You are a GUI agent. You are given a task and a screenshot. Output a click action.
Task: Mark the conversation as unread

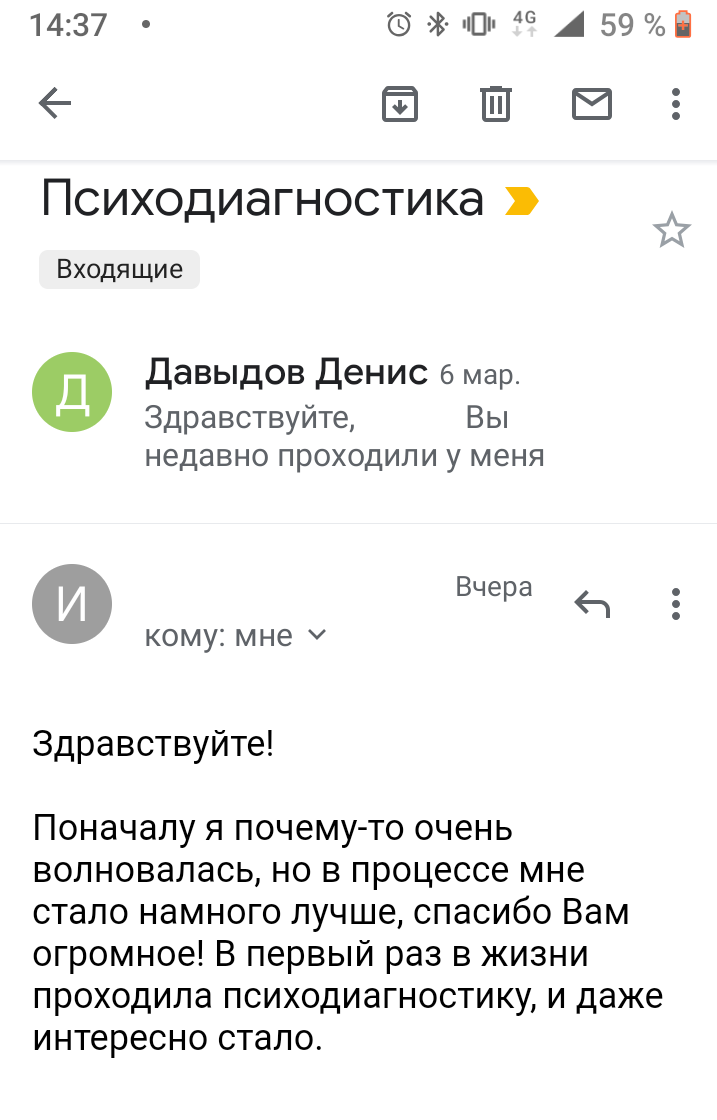point(591,103)
